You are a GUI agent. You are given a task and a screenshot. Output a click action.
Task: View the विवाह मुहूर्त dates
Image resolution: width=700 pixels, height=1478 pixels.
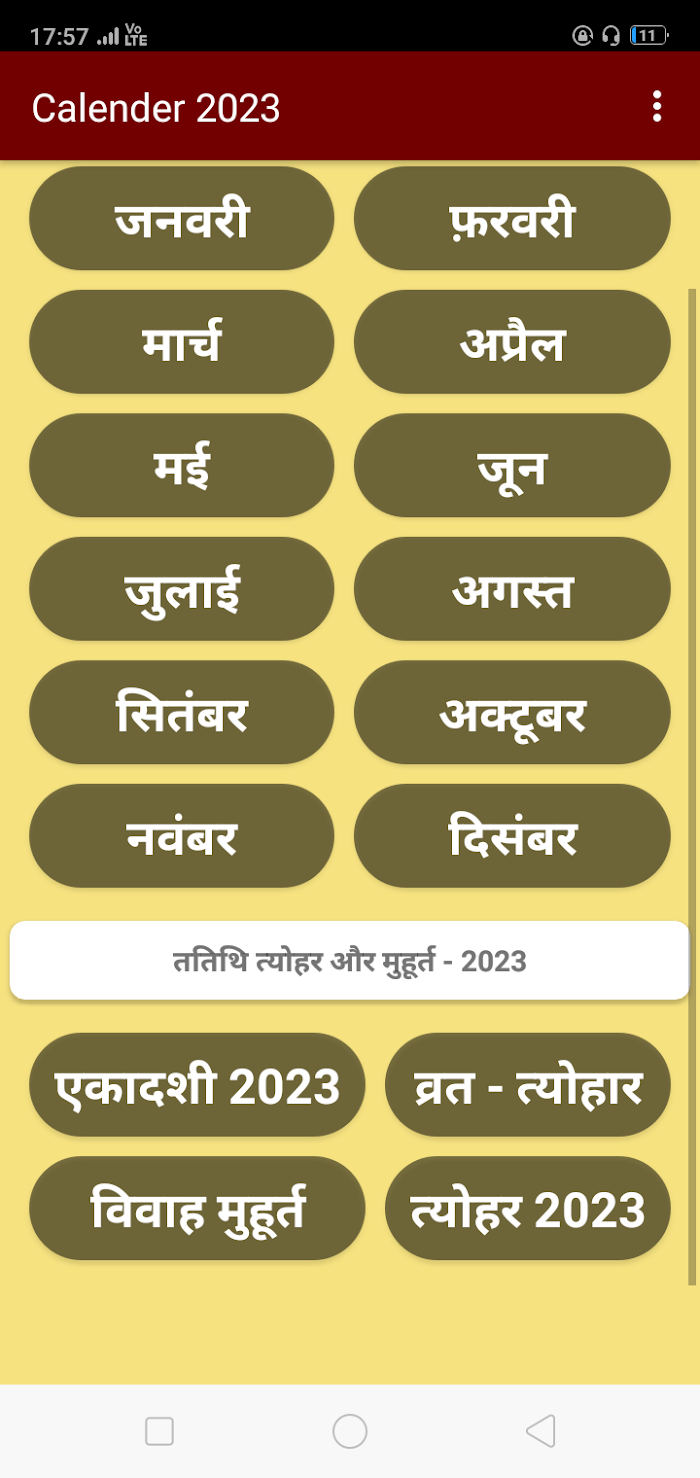[x=197, y=1209]
